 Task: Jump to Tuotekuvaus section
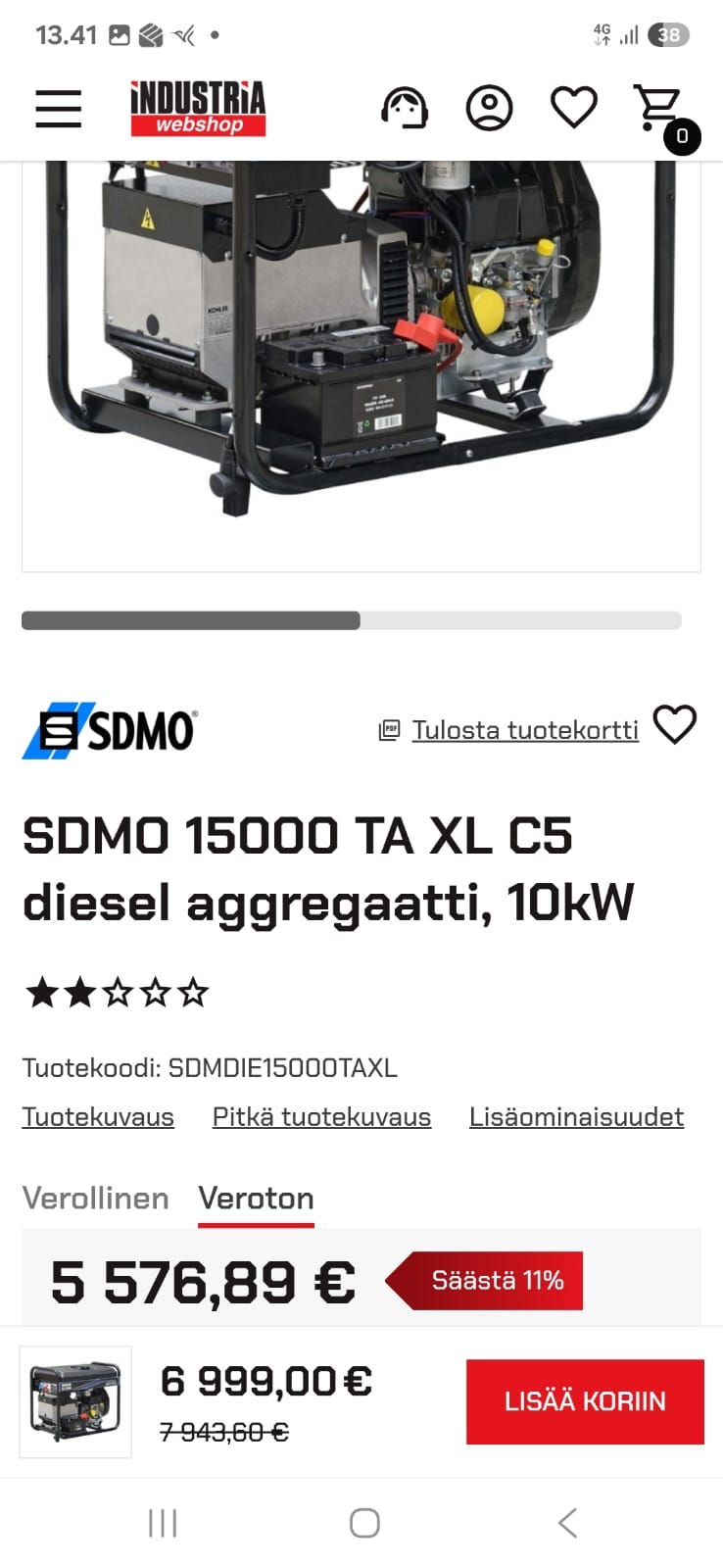tap(98, 1117)
